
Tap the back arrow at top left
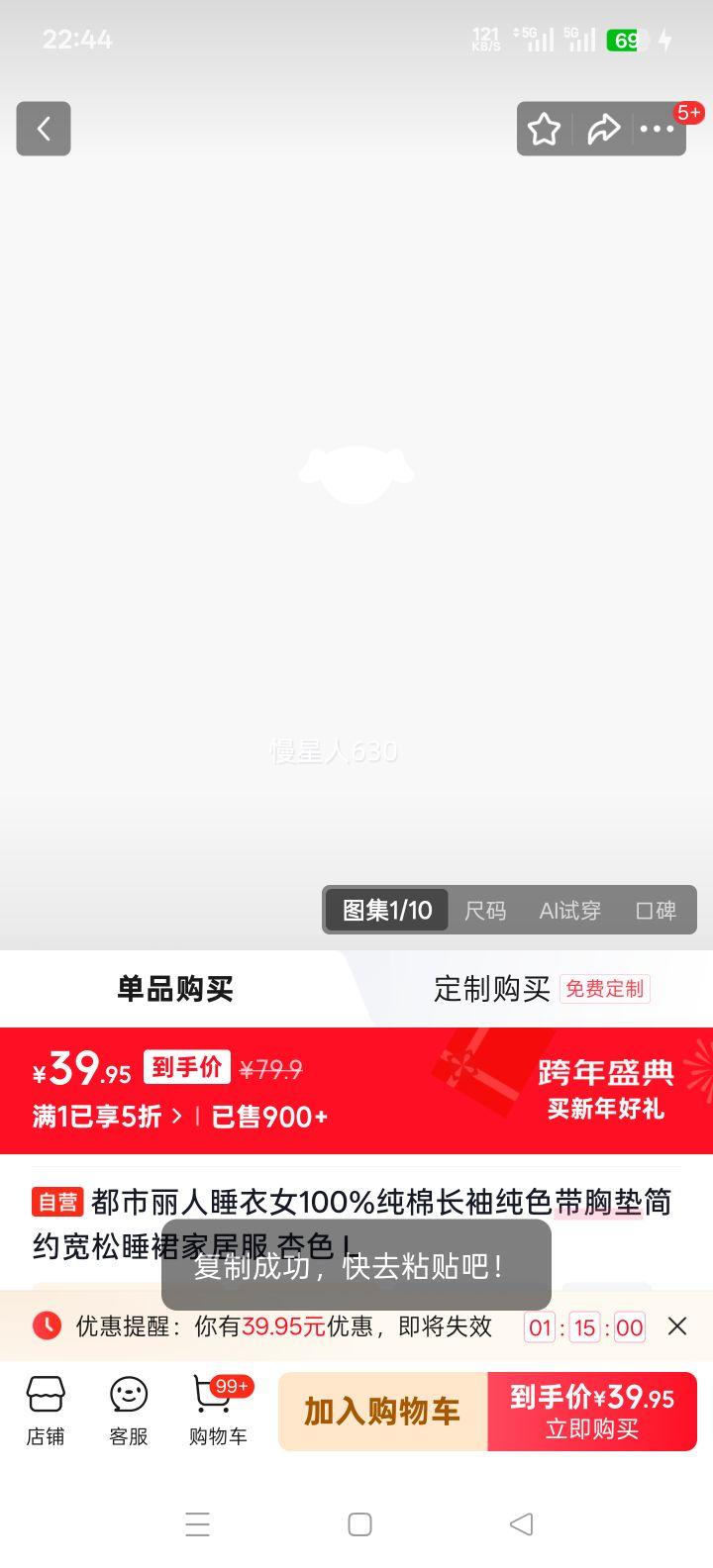point(44,129)
